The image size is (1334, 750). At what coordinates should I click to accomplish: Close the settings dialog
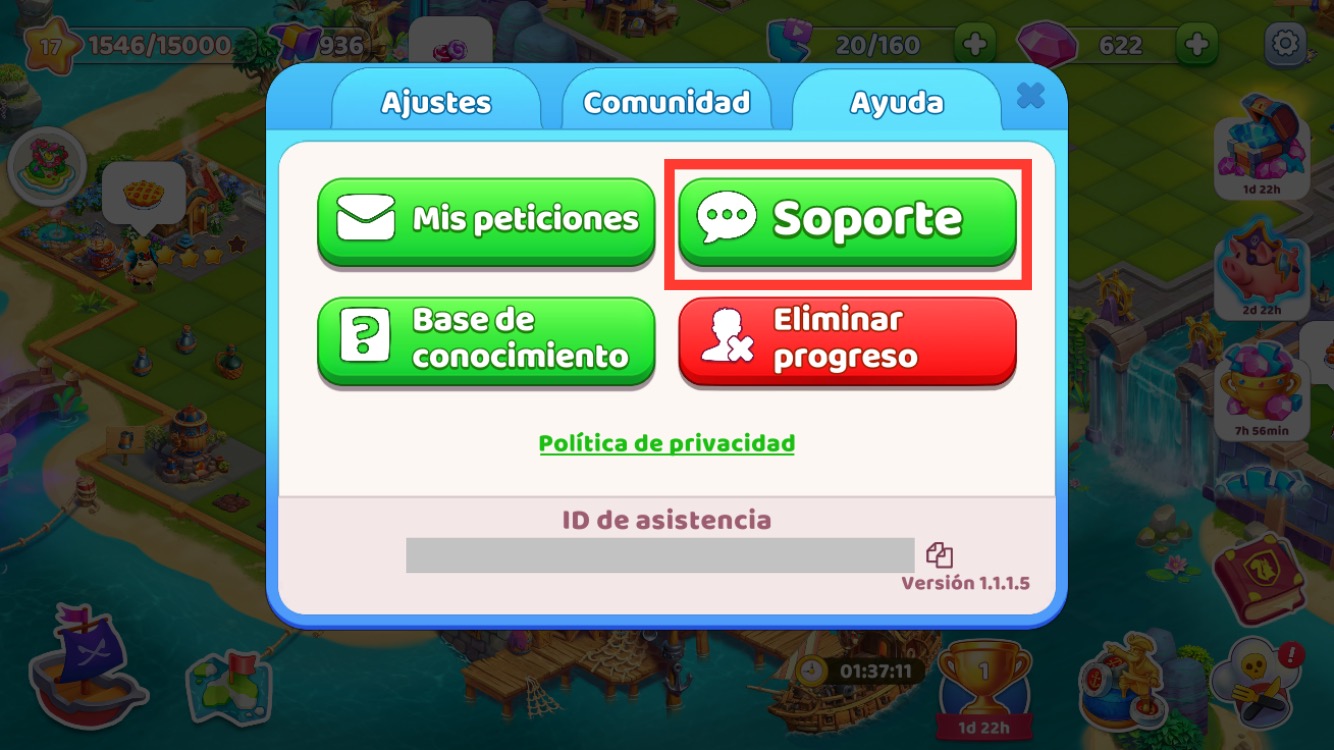(x=1030, y=96)
